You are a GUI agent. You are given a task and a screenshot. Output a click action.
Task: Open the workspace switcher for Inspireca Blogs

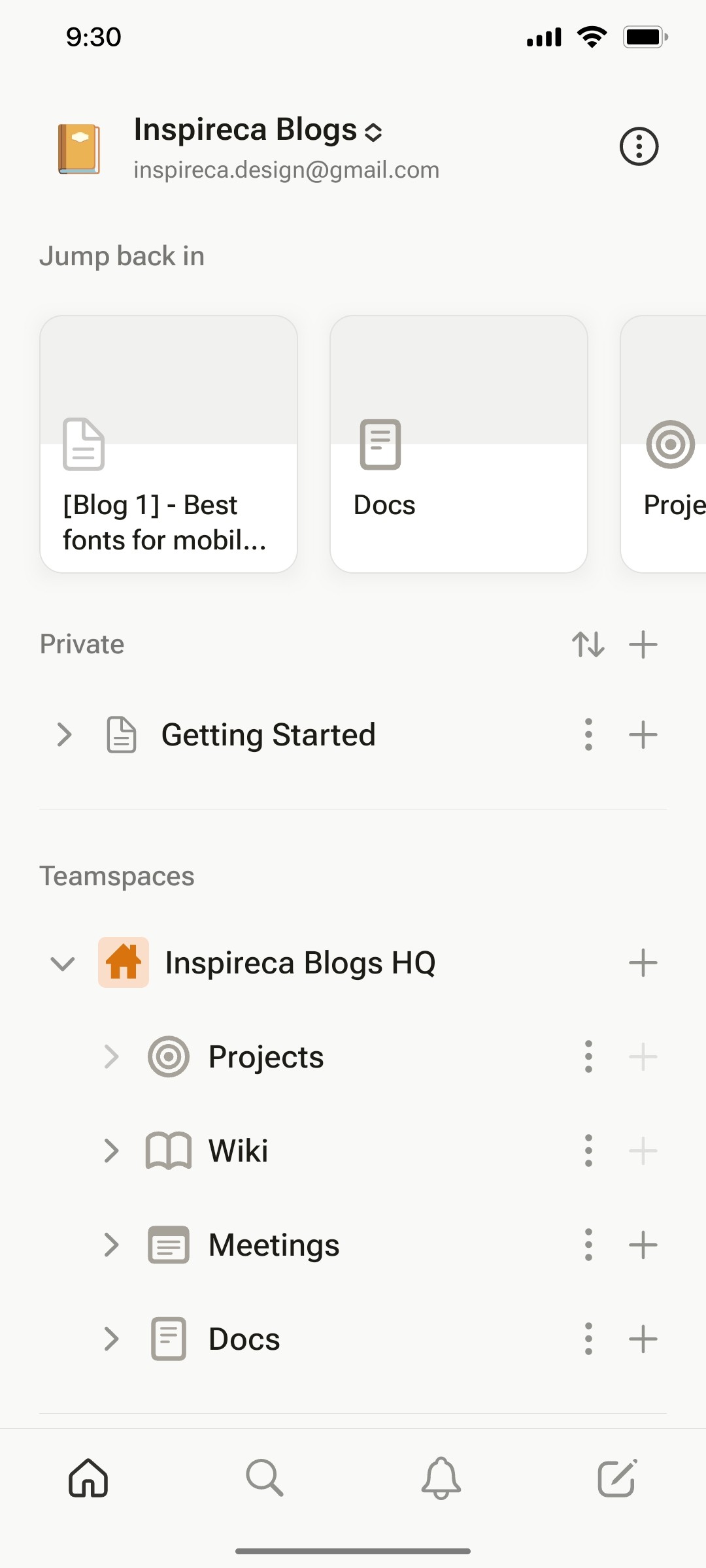pyautogui.click(x=373, y=131)
